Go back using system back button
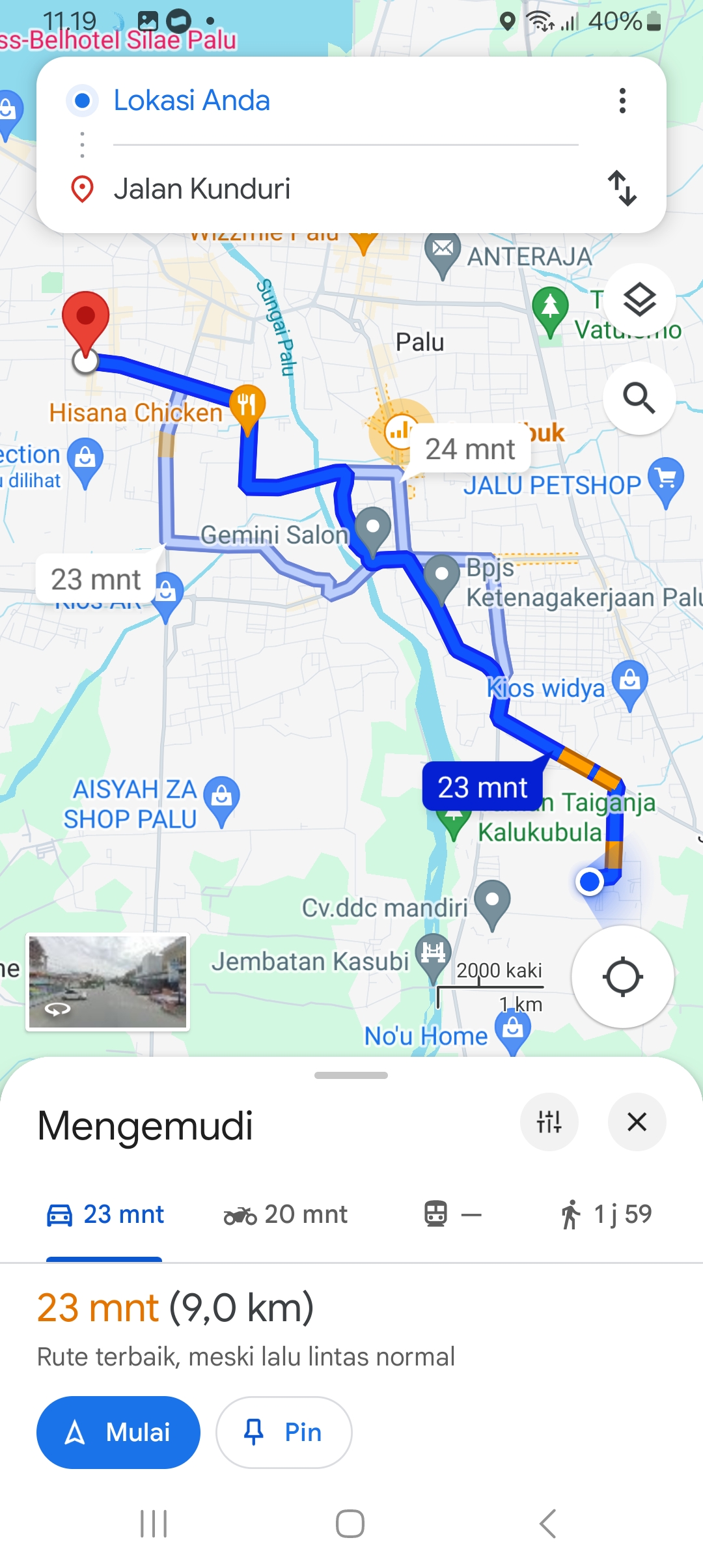Viewport: 703px width, 1568px height. pos(547,1524)
